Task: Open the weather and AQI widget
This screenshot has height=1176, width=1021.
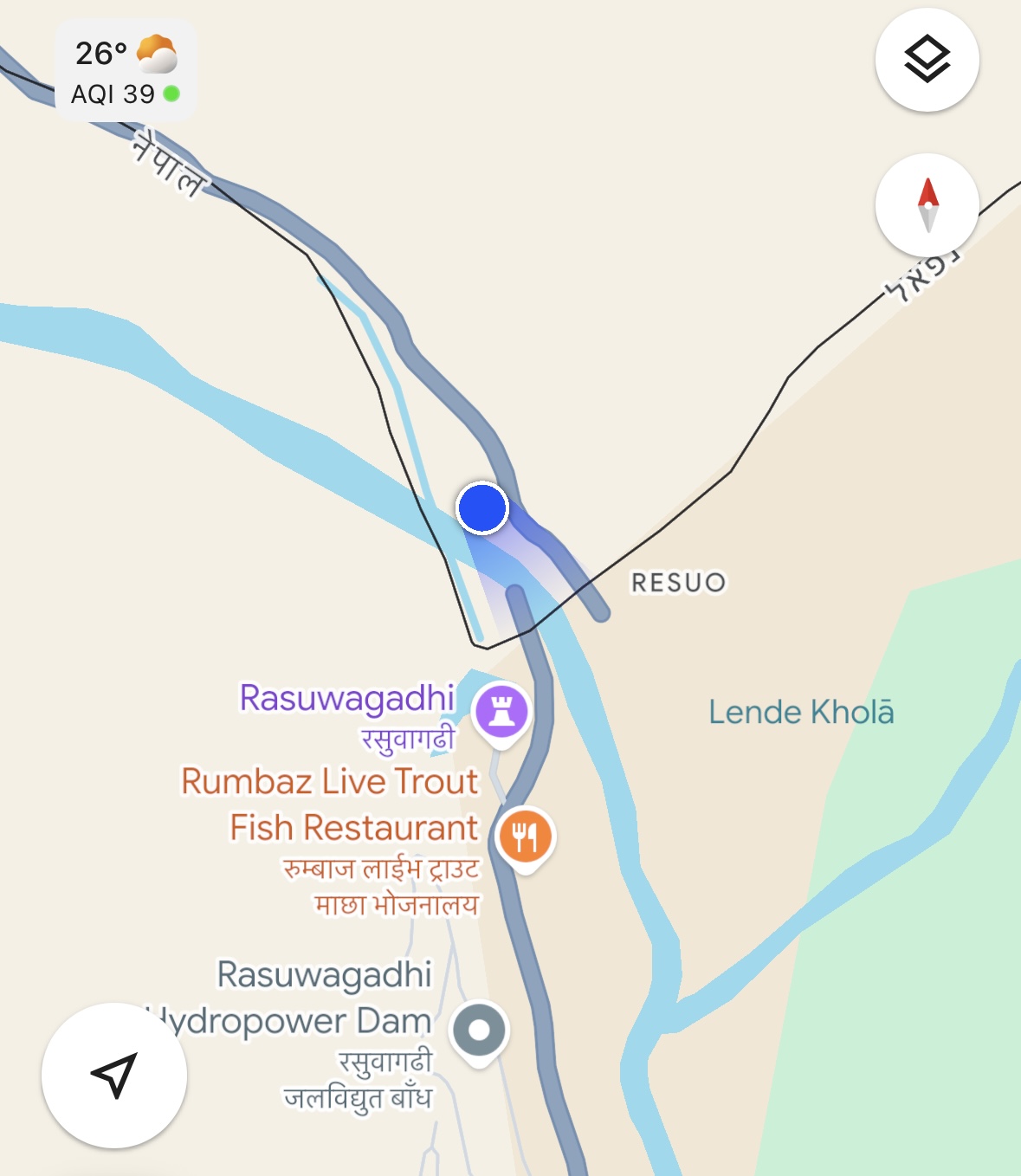Action: pos(126,72)
